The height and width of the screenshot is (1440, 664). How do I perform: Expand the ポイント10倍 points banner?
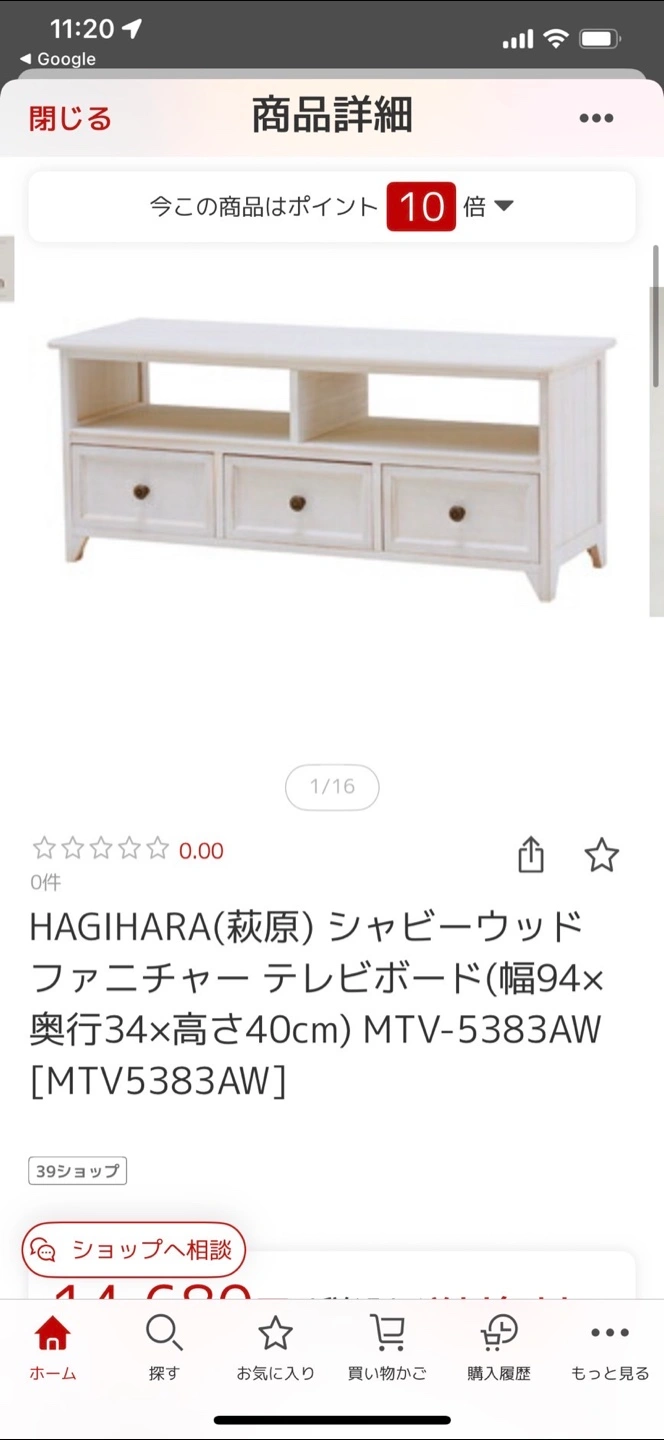[x=332, y=207]
